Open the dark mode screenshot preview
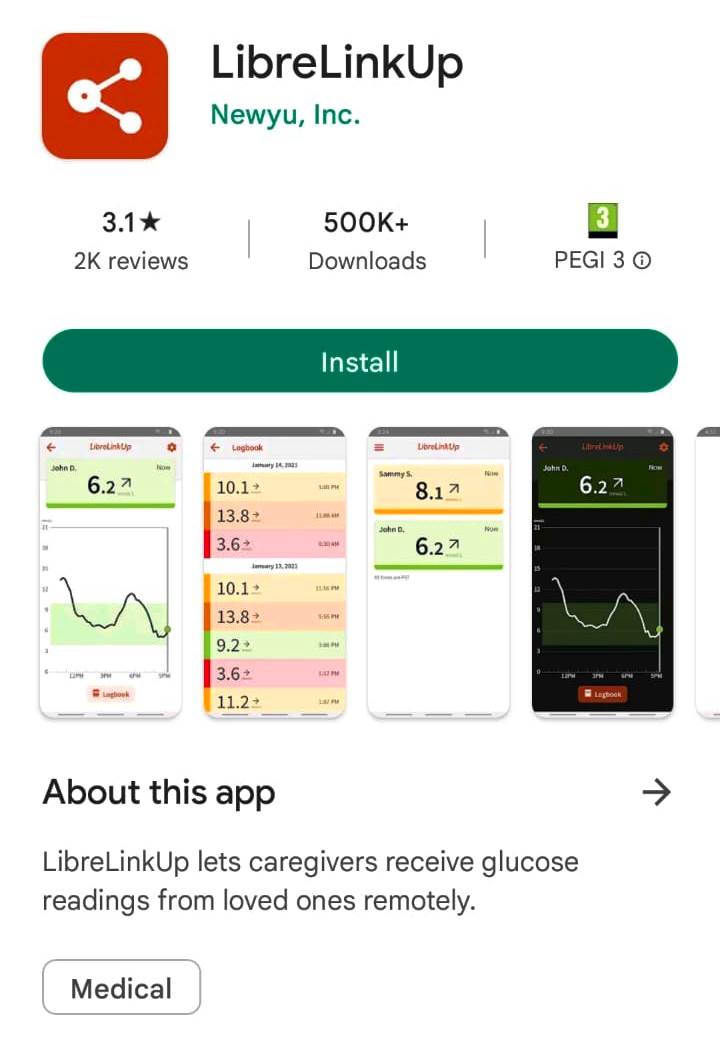The image size is (720, 1064). pos(602,572)
